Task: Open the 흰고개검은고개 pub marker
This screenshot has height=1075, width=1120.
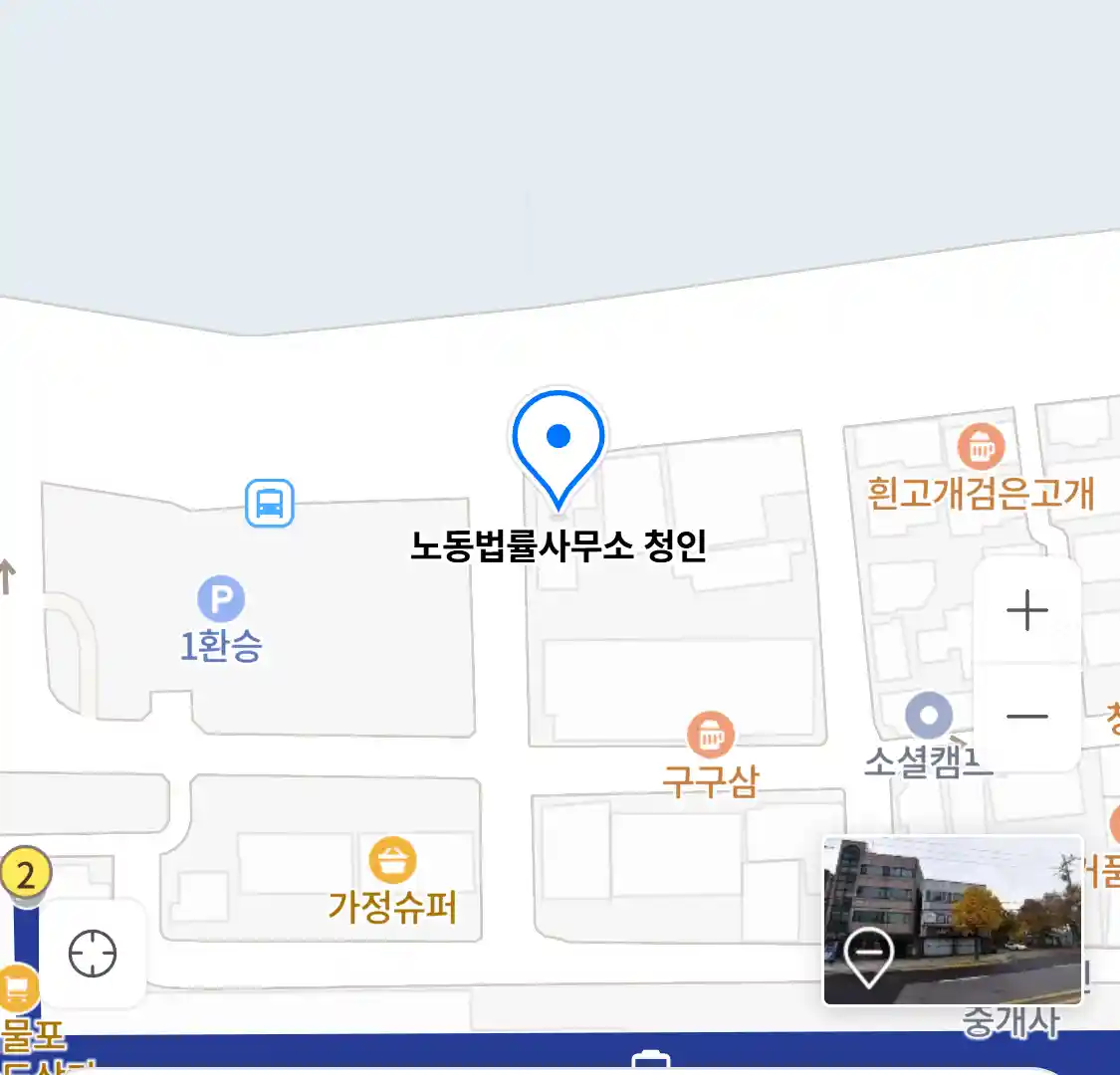Action: [982, 447]
